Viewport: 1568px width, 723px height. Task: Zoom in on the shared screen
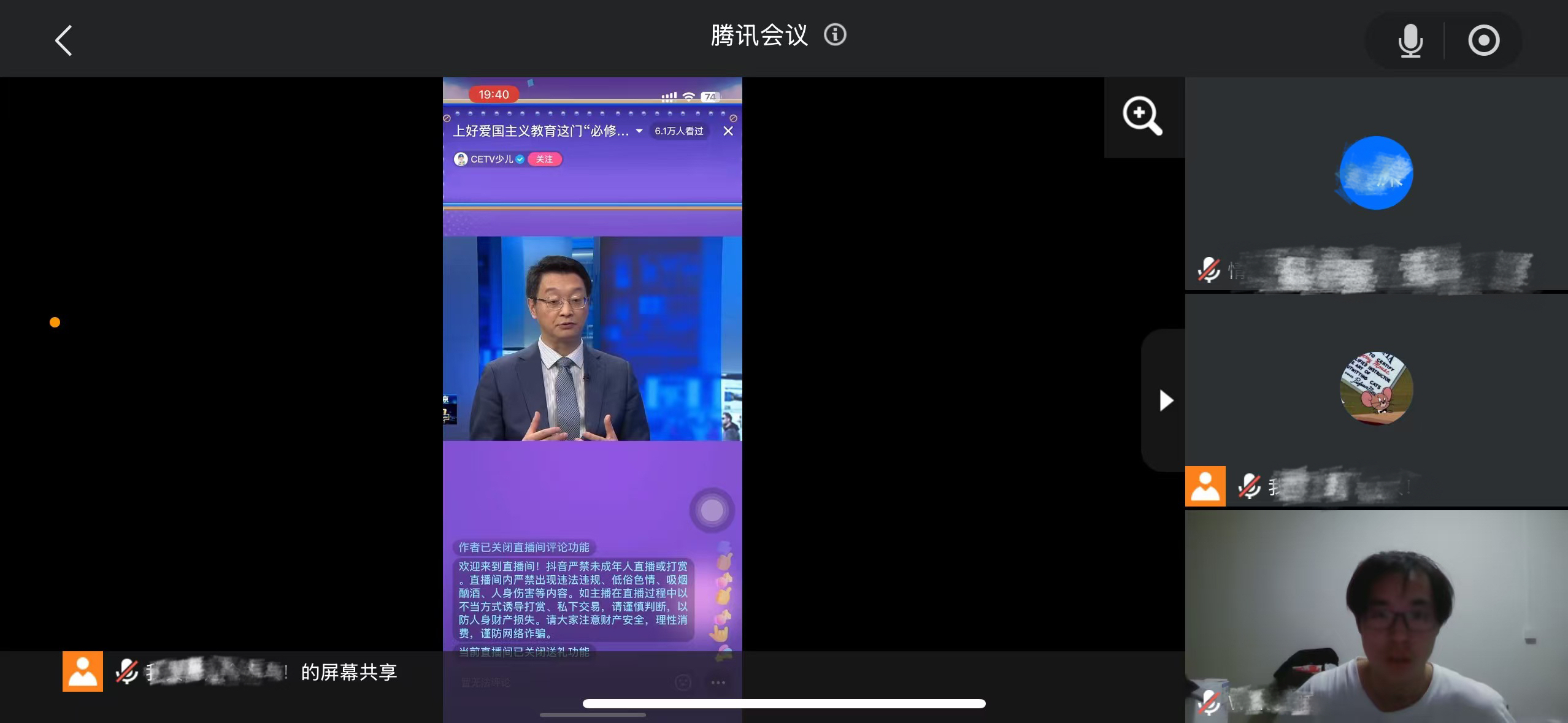click(1142, 116)
